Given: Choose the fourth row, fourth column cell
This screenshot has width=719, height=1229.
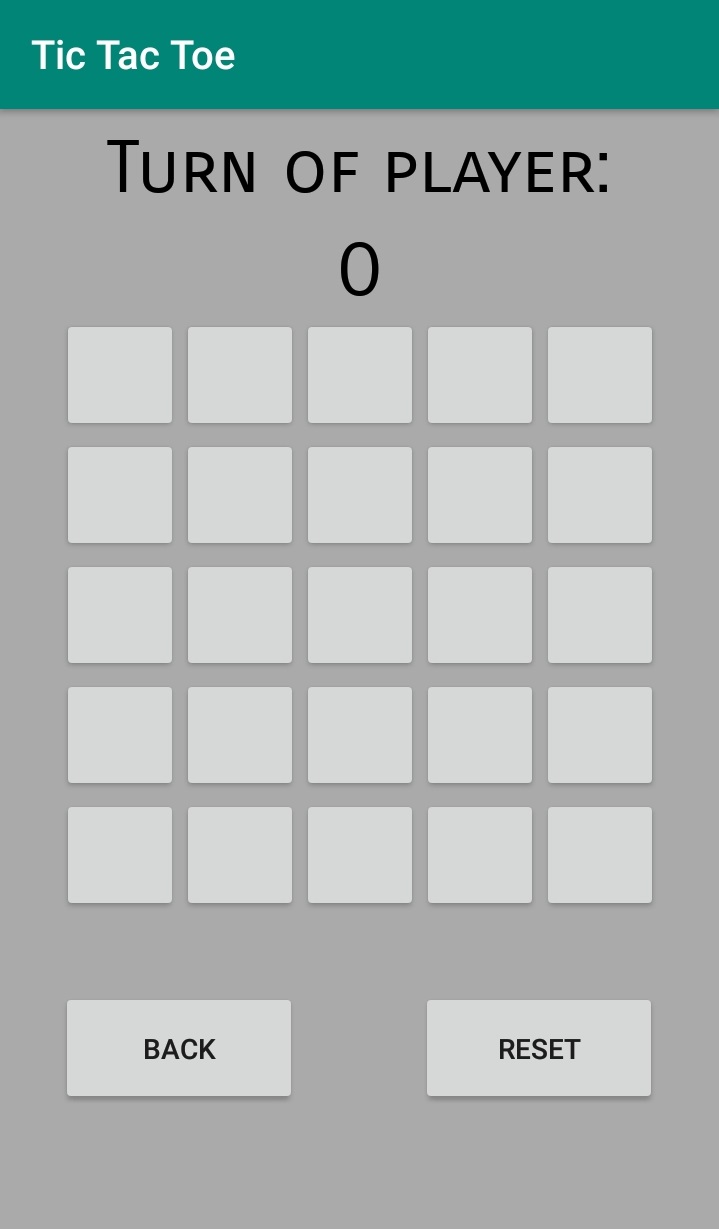Looking at the screenshot, I should point(480,735).
